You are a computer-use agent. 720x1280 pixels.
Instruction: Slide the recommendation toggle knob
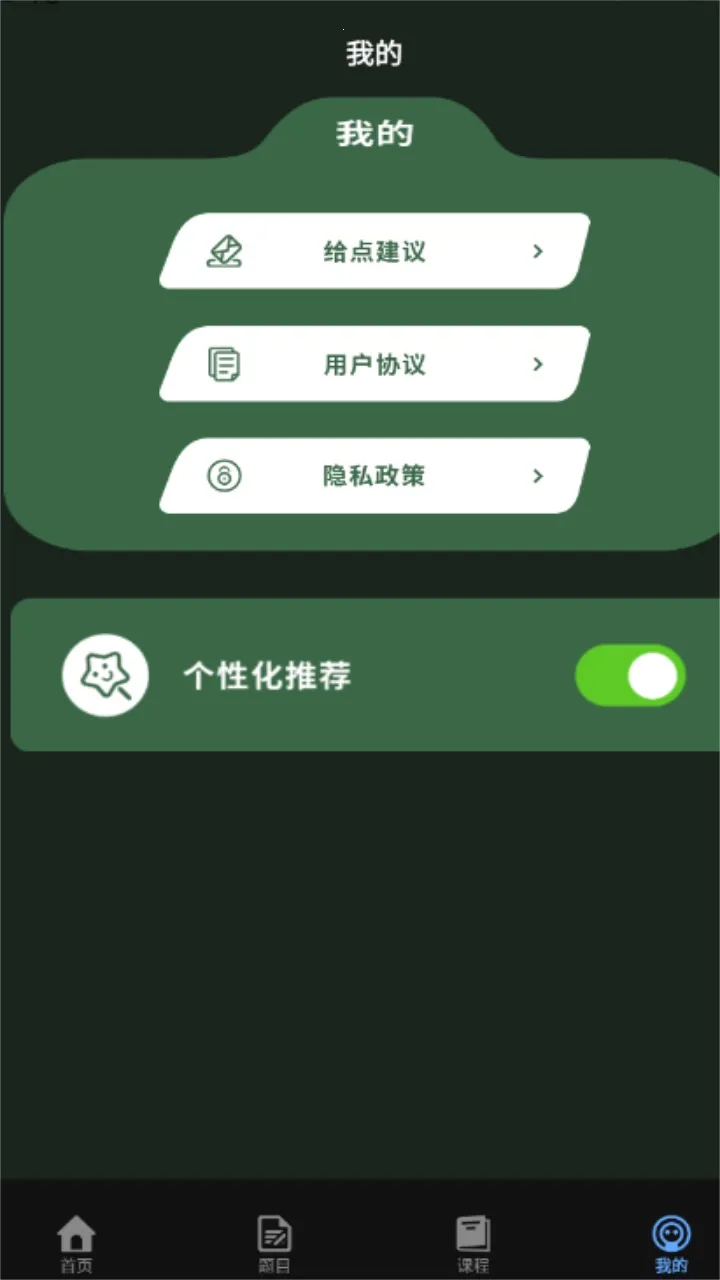tap(654, 676)
